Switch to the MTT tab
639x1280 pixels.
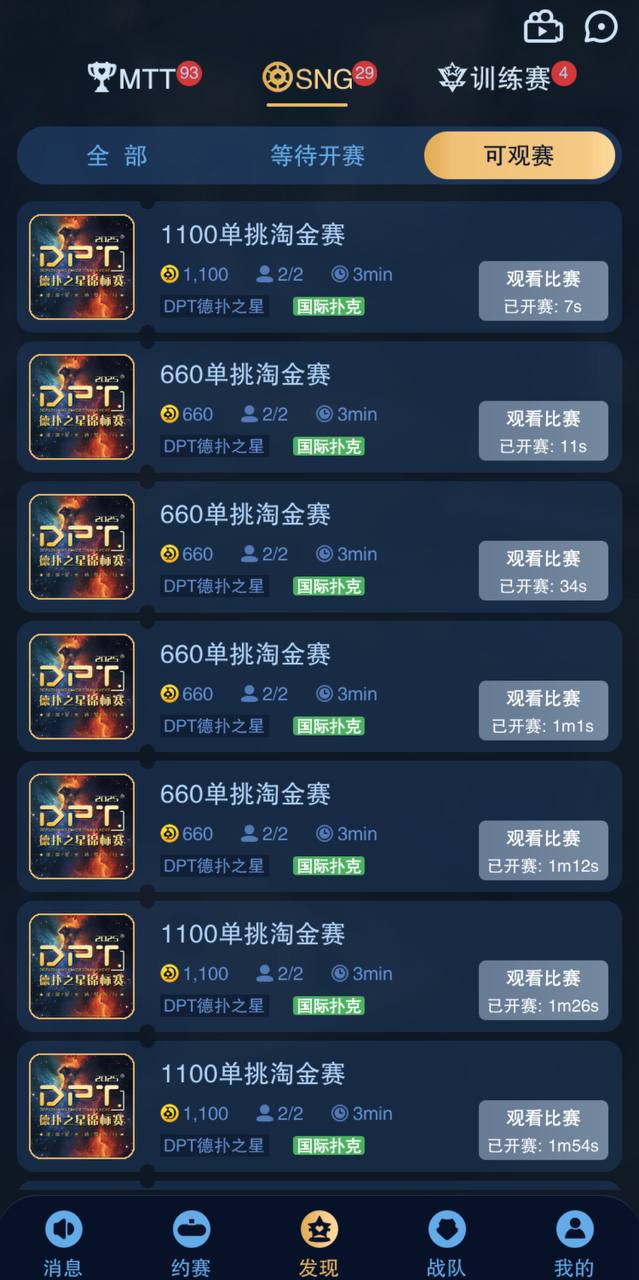pos(144,78)
